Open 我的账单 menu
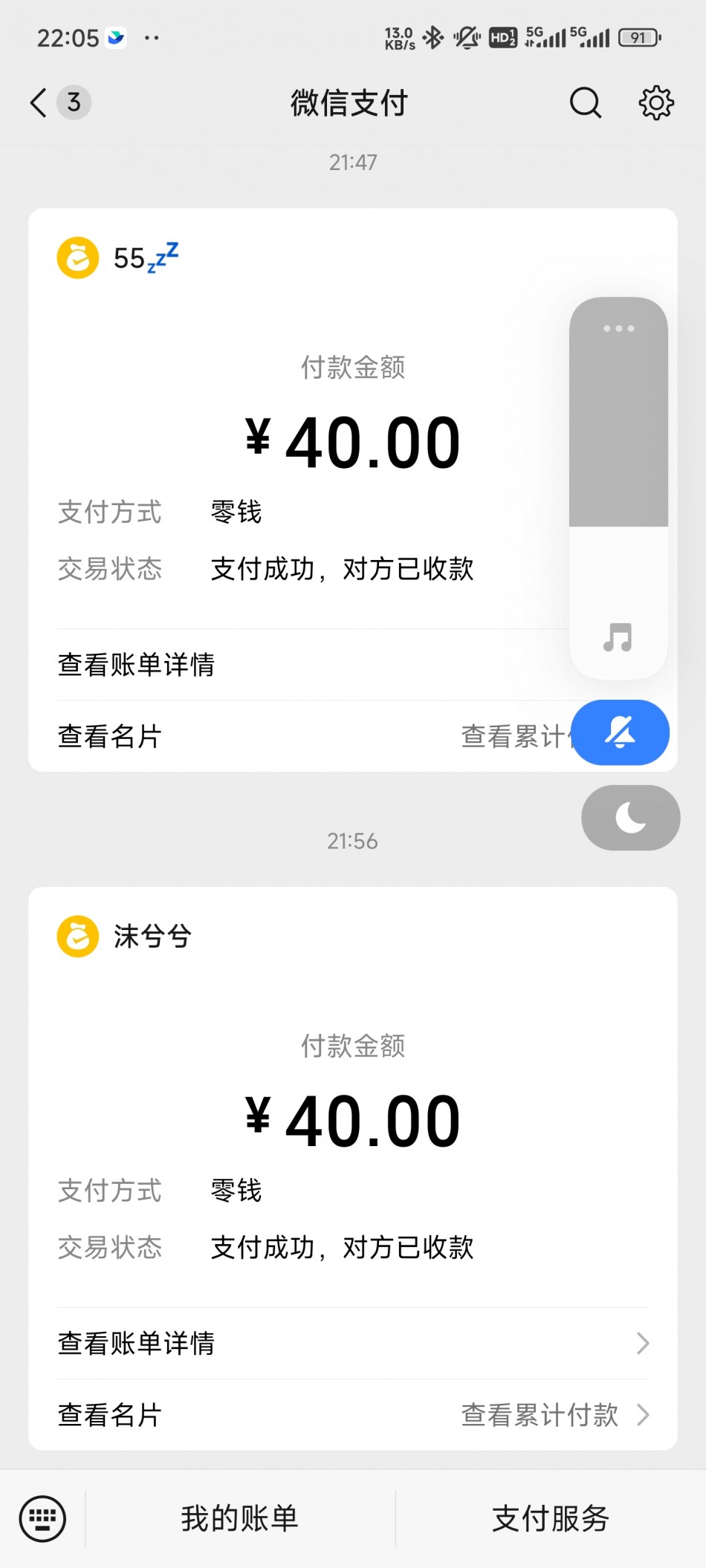Screen dimensions: 706x1568 coord(240,1518)
